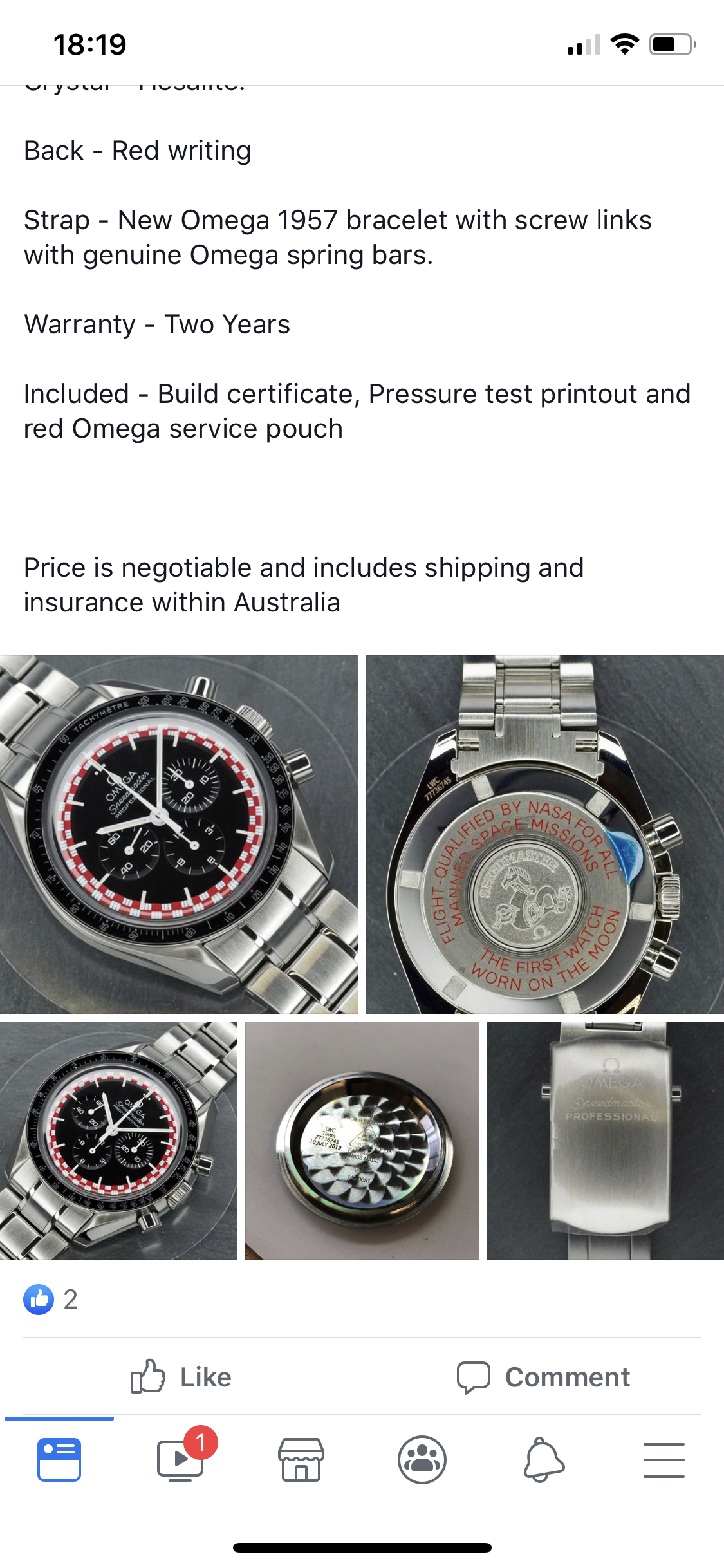Open the Watch video tab
The height and width of the screenshot is (1568, 724).
pos(181,1458)
